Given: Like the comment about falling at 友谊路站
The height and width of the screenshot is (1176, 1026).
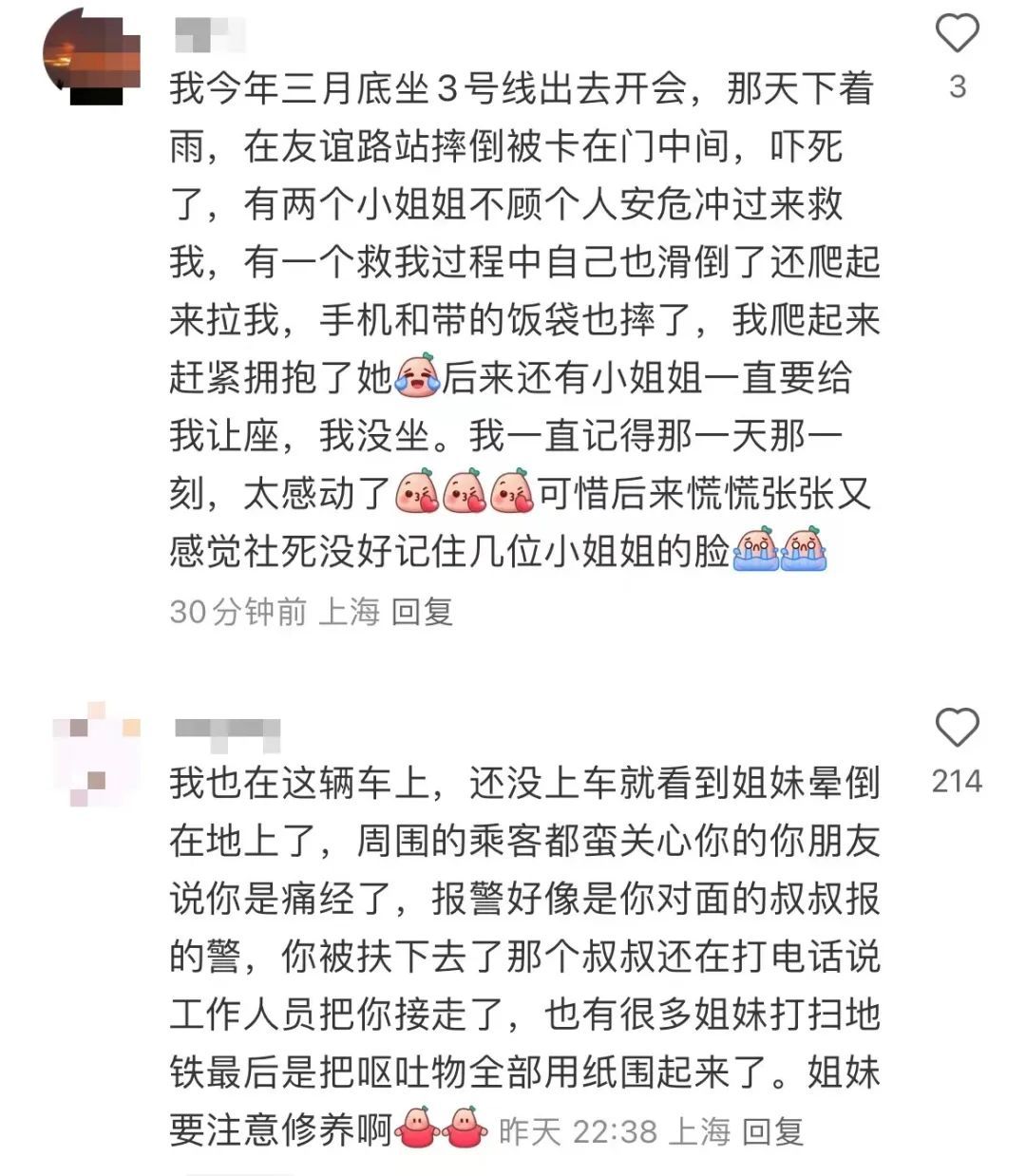Looking at the screenshot, I should tap(957, 34).
